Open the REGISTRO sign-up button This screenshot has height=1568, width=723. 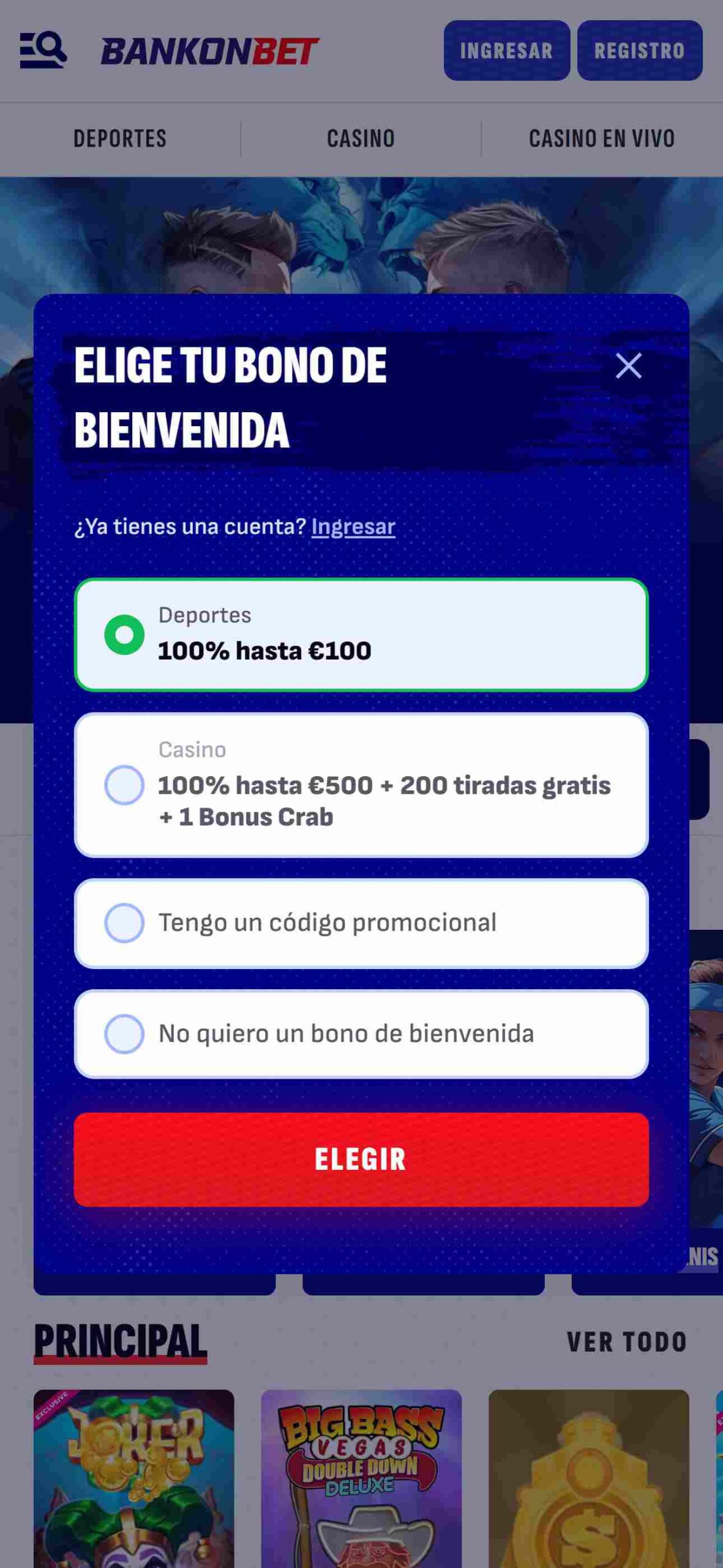(639, 51)
